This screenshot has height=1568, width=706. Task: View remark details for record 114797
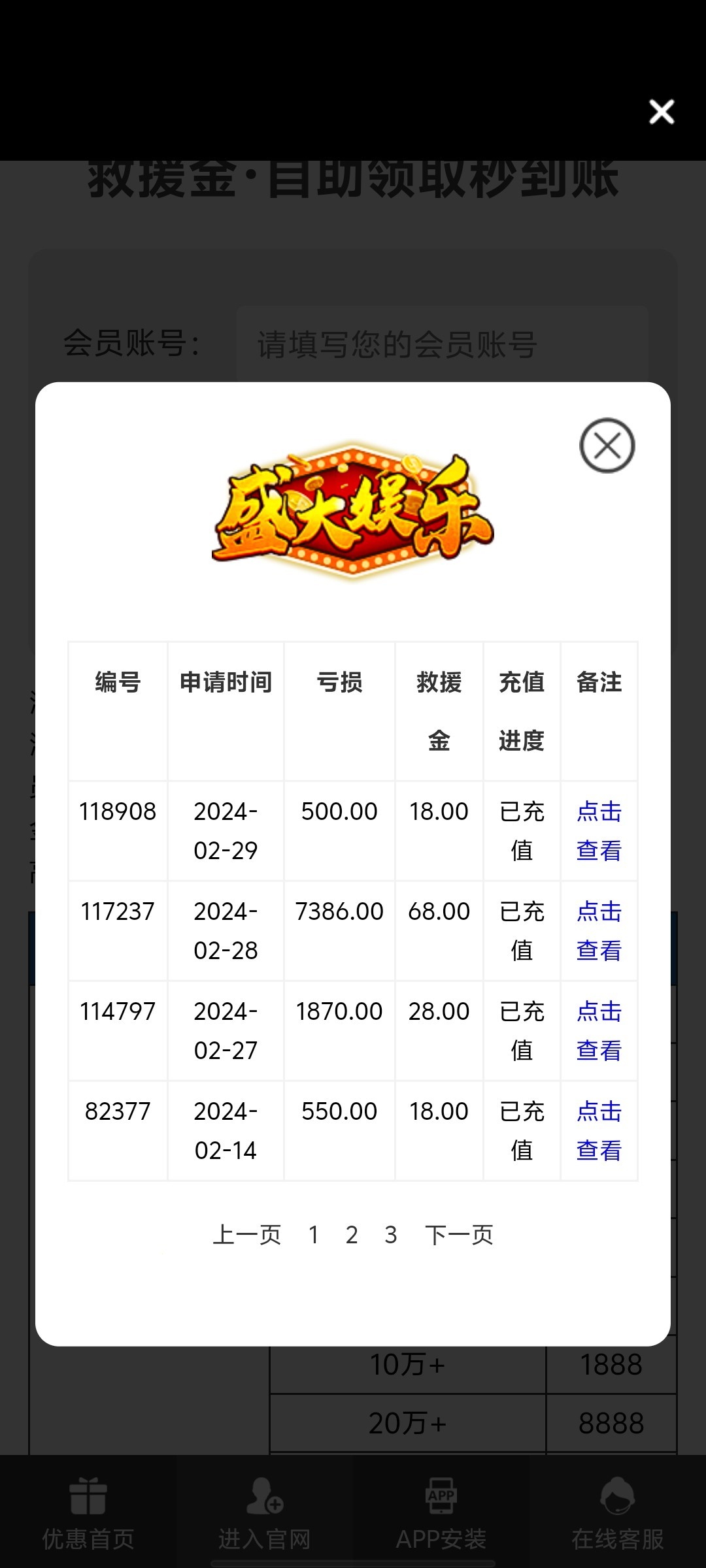pyautogui.click(x=599, y=1031)
